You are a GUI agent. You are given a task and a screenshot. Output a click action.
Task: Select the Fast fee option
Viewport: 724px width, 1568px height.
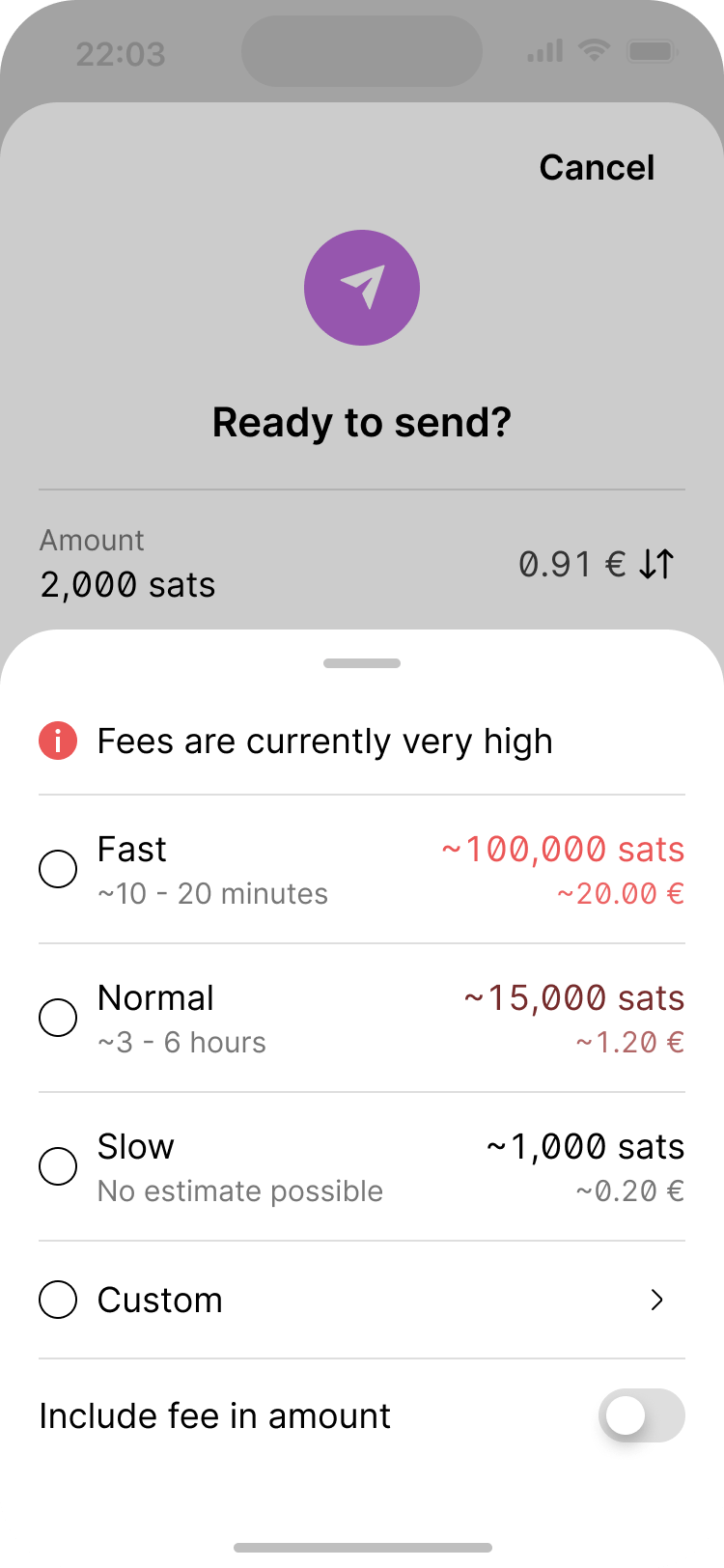click(x=58, y=869)
